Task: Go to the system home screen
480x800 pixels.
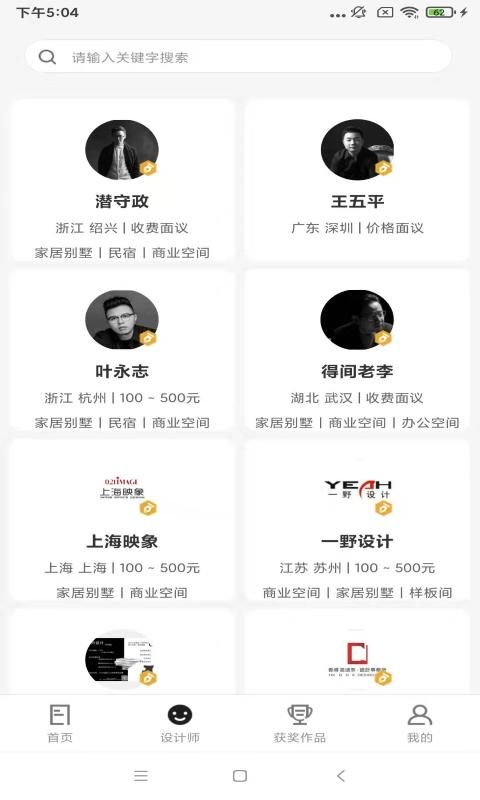Action: 240,776
